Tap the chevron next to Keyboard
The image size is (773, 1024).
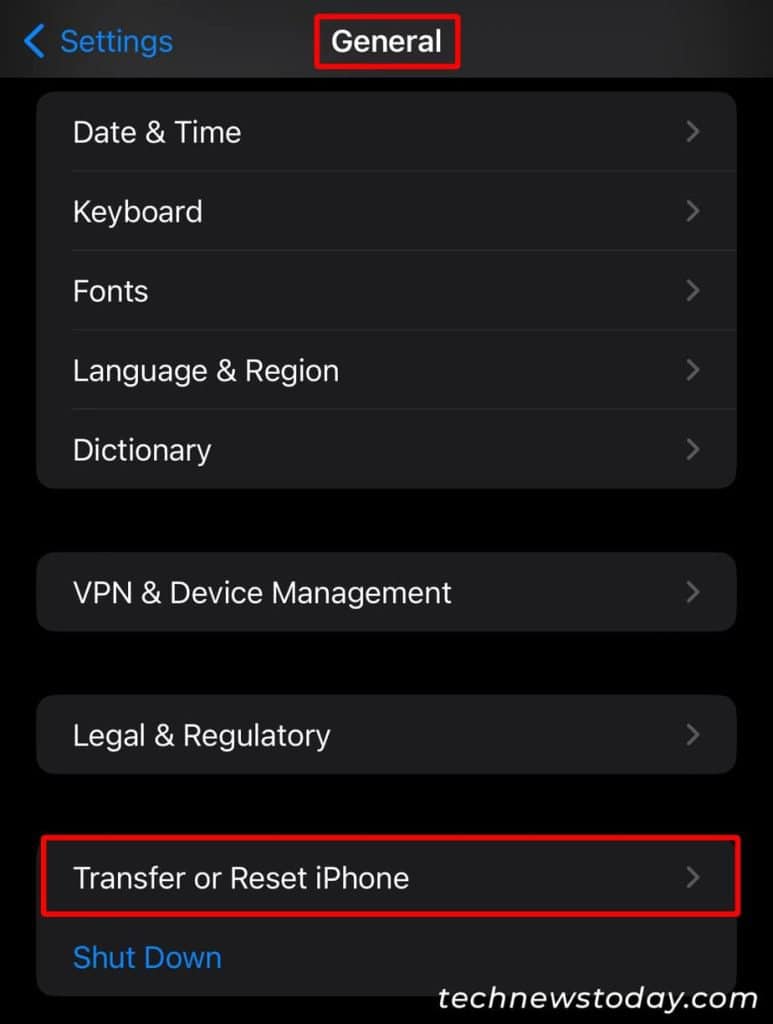694,211
